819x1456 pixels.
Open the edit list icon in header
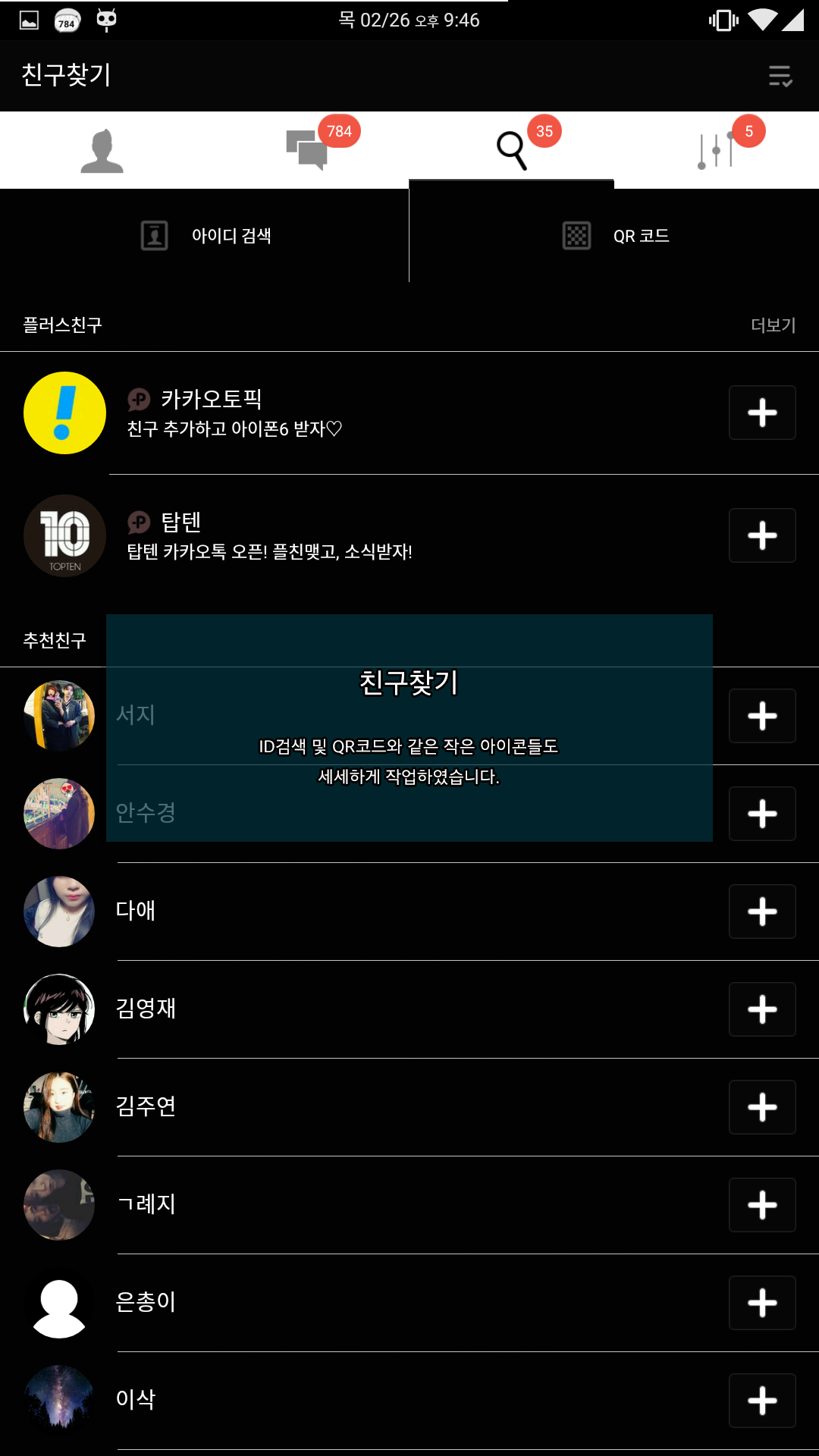coord(780,76)
